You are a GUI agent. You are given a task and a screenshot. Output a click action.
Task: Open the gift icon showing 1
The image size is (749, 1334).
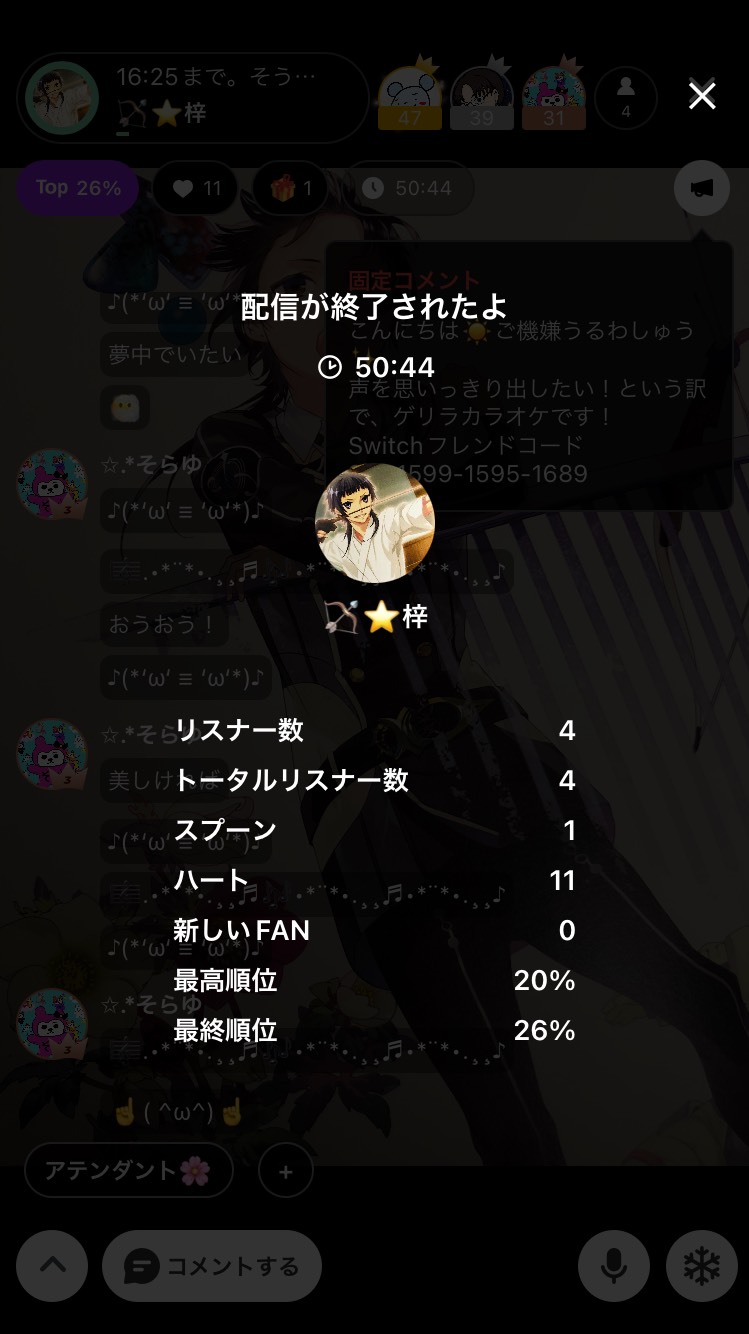pyautogui.click(x=290, y=188)
